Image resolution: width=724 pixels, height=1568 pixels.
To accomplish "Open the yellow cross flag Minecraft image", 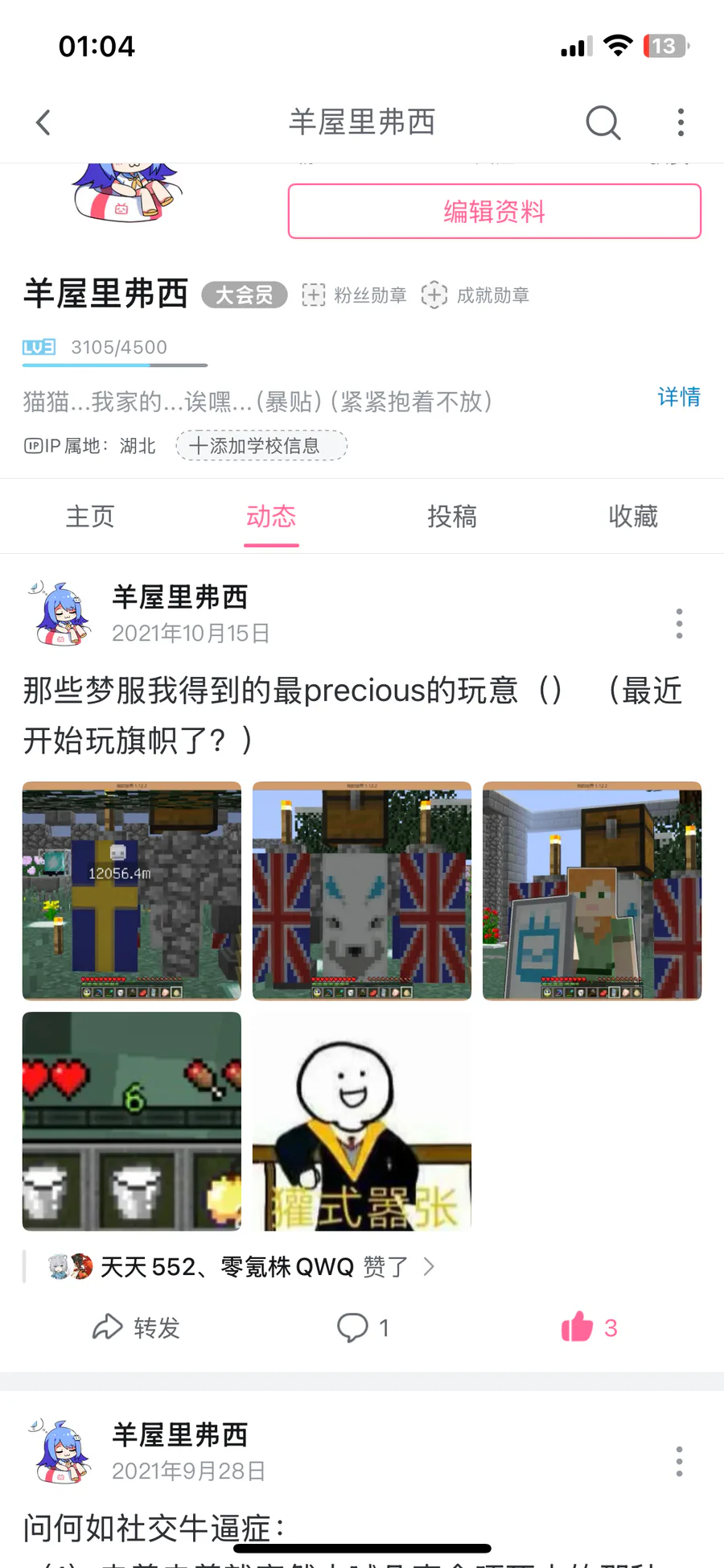I will tap(132, 890).
